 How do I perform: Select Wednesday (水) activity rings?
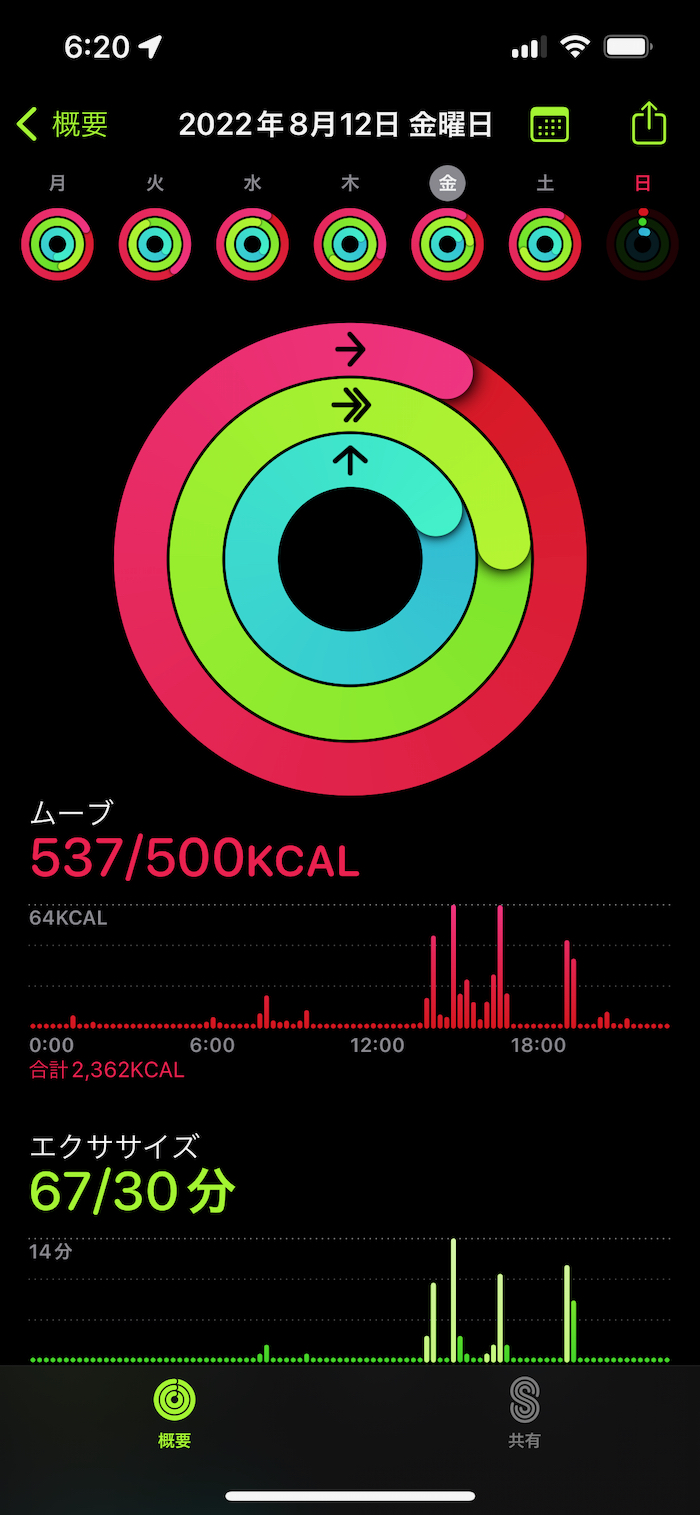(x=252, y=244)
